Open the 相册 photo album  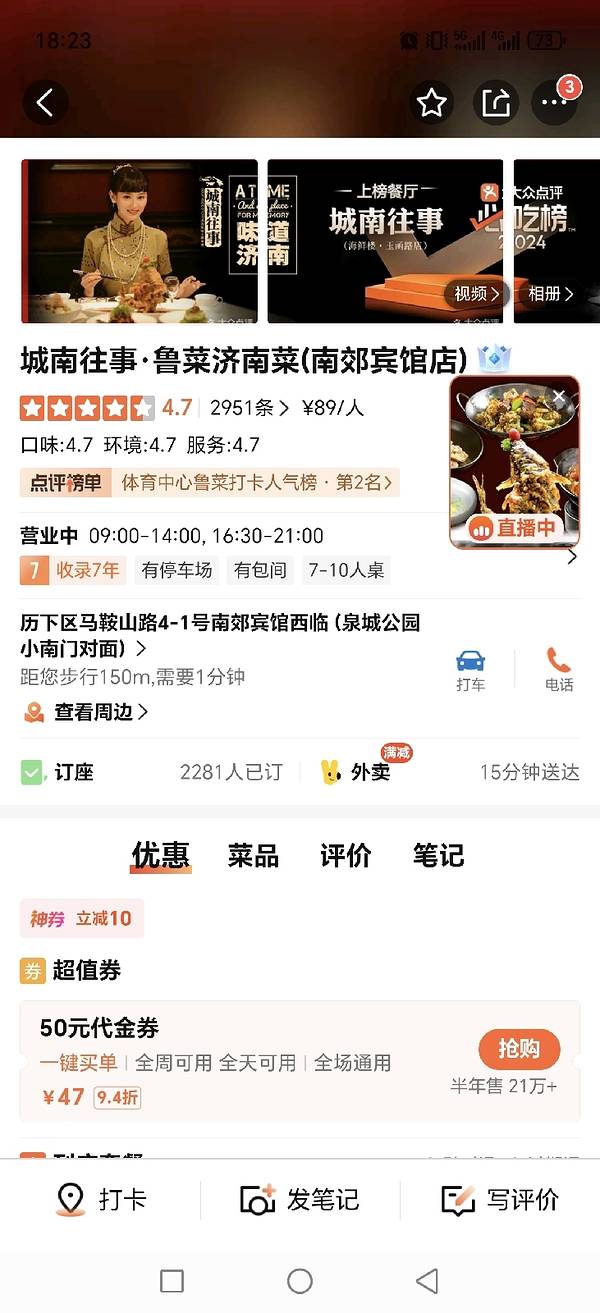551,294
